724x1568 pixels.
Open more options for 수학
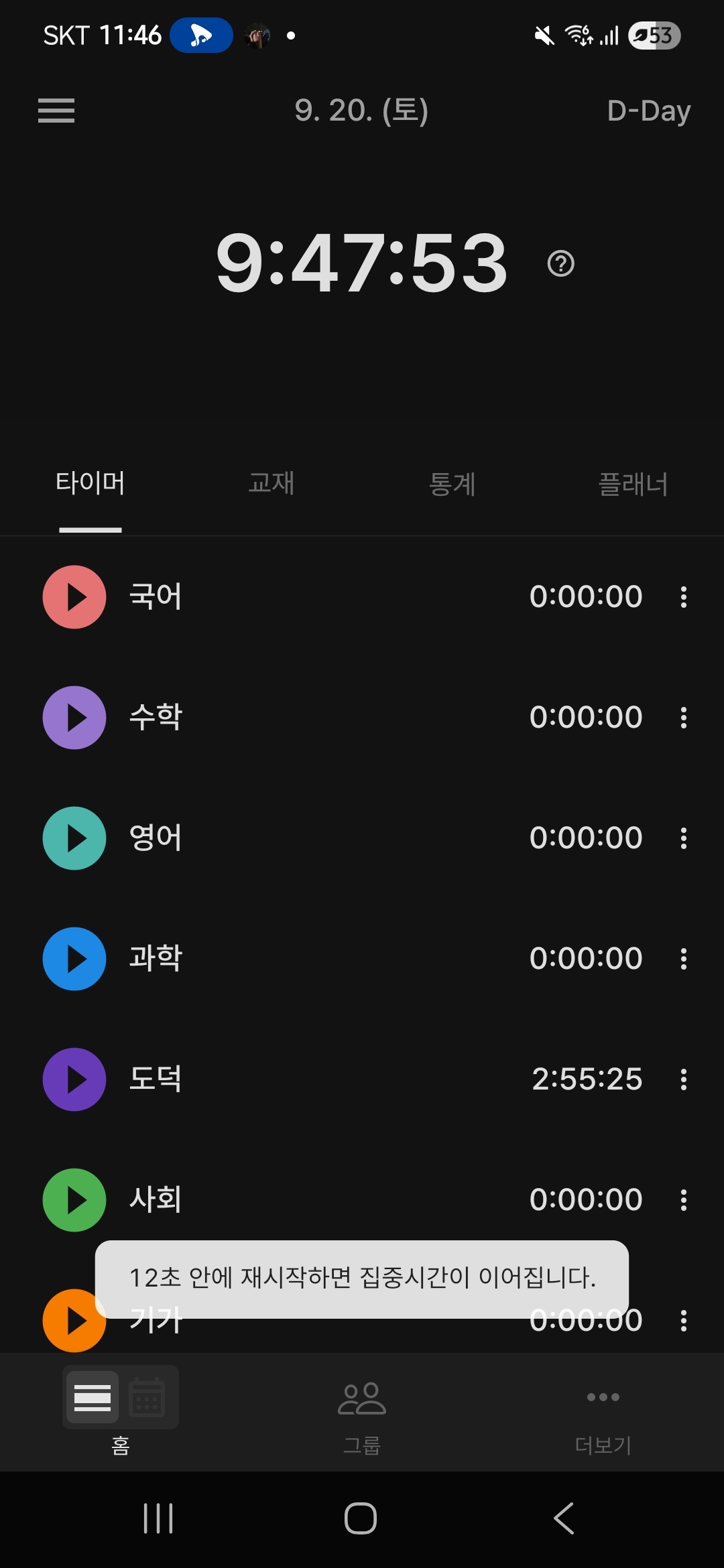click(x=683, y=718)
